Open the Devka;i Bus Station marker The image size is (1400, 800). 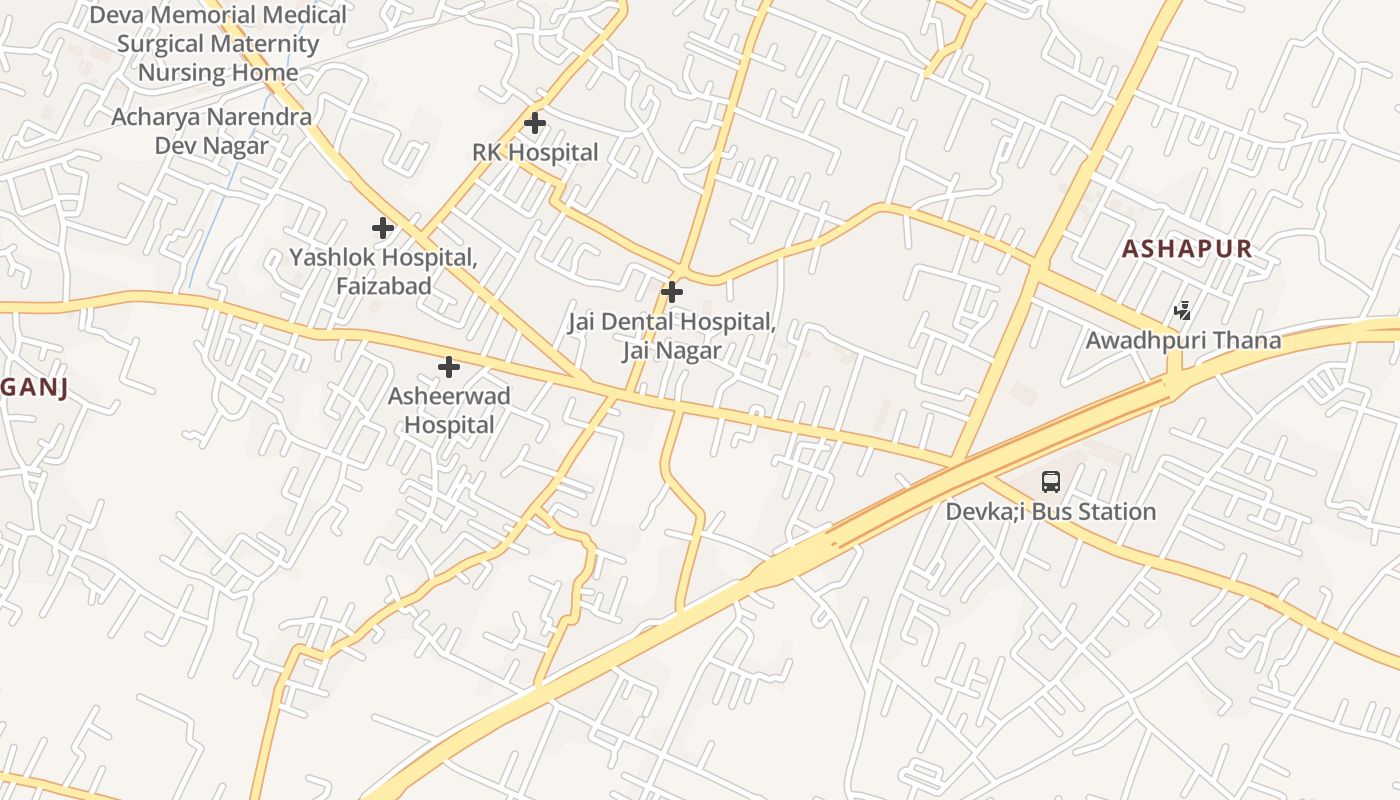[1051, 482]
